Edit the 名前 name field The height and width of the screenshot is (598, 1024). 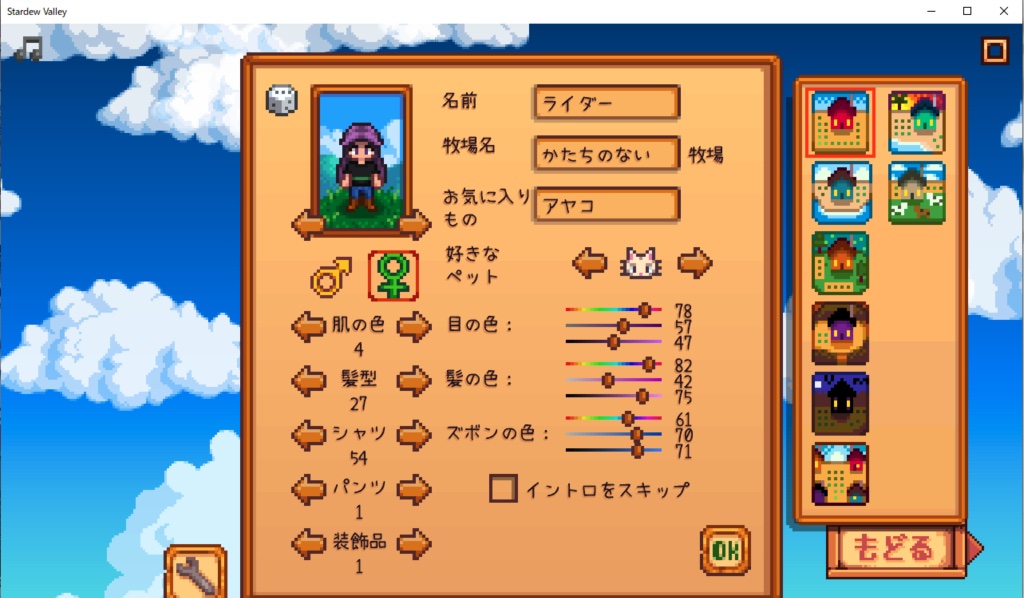click(x=606, y=102)
